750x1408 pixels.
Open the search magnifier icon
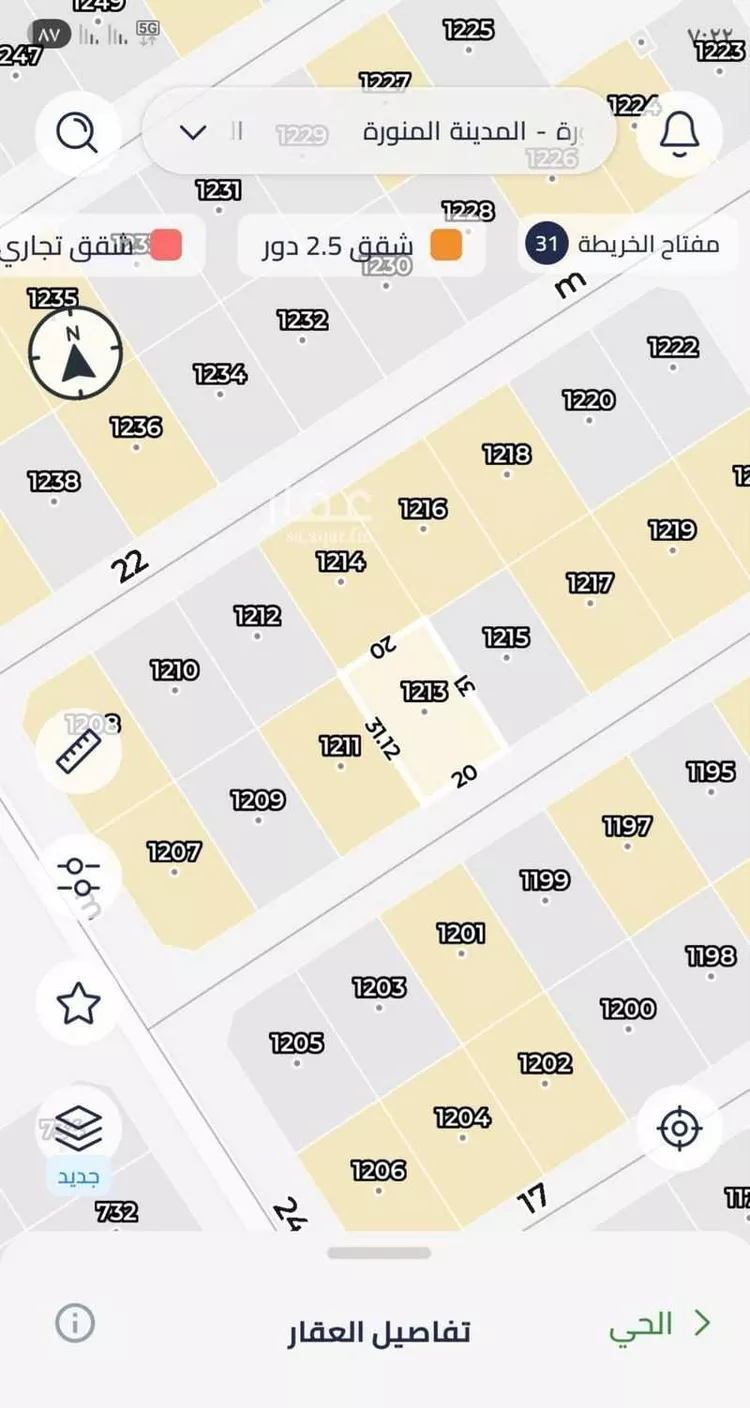point(77,131)
